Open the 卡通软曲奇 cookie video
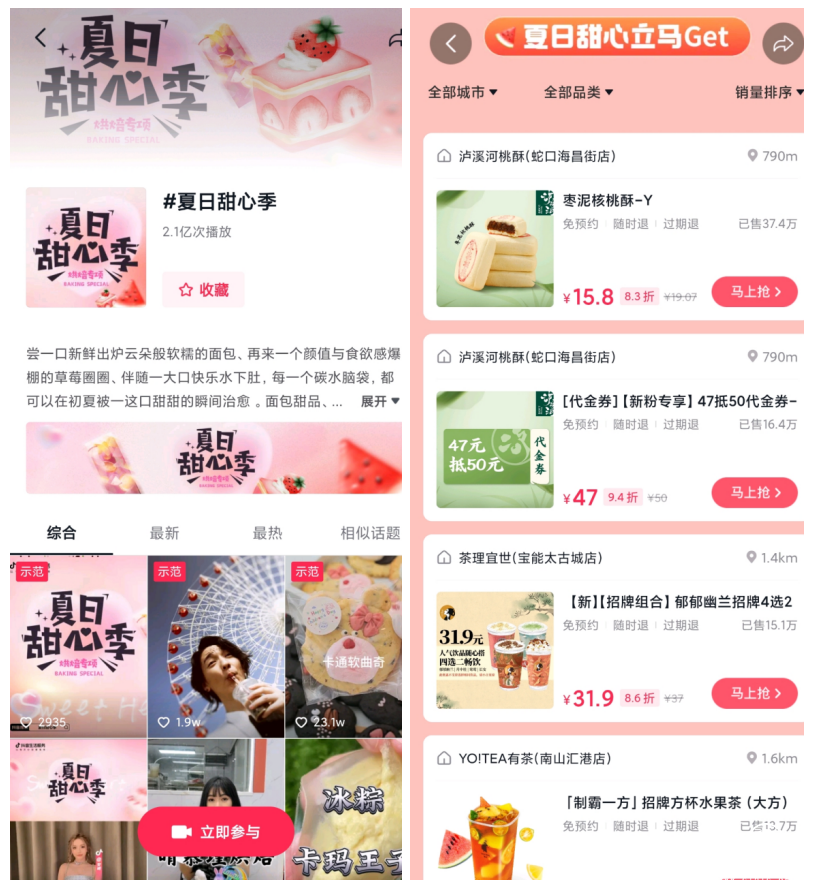The width and height of the screenshot is (818, 894). pyautogui.click(x=344, y=646)
